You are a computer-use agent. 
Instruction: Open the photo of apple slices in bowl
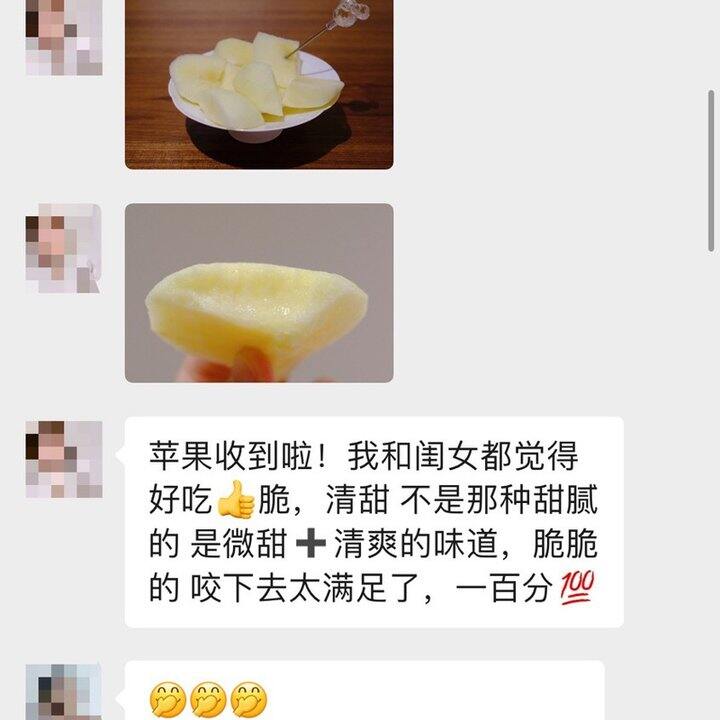point(259,84)
